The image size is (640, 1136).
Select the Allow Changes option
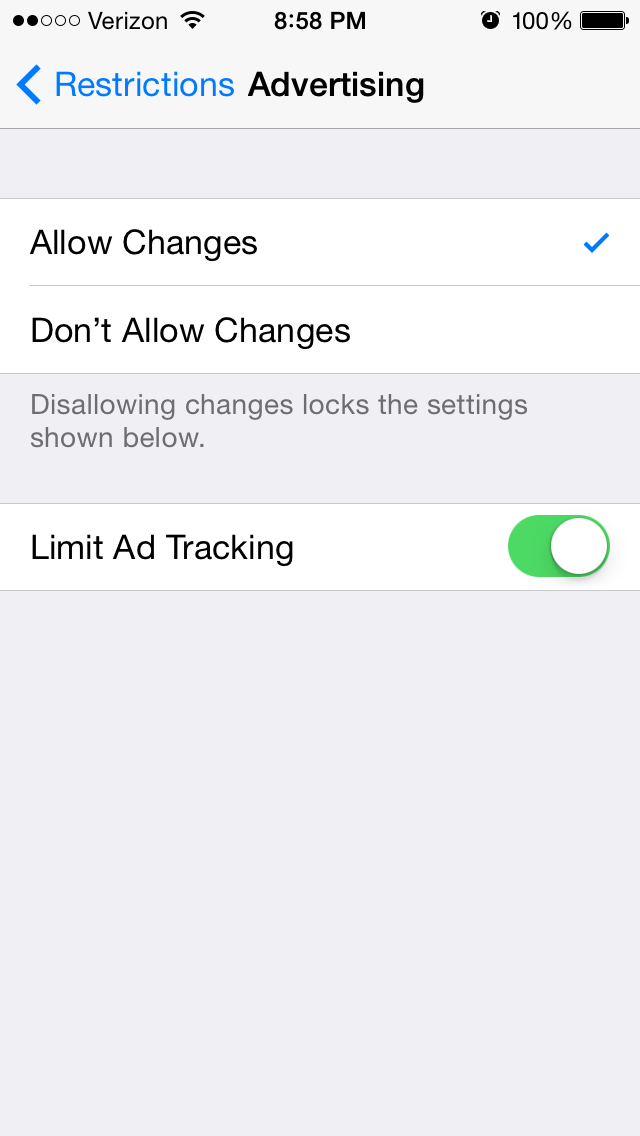(320, 242)
